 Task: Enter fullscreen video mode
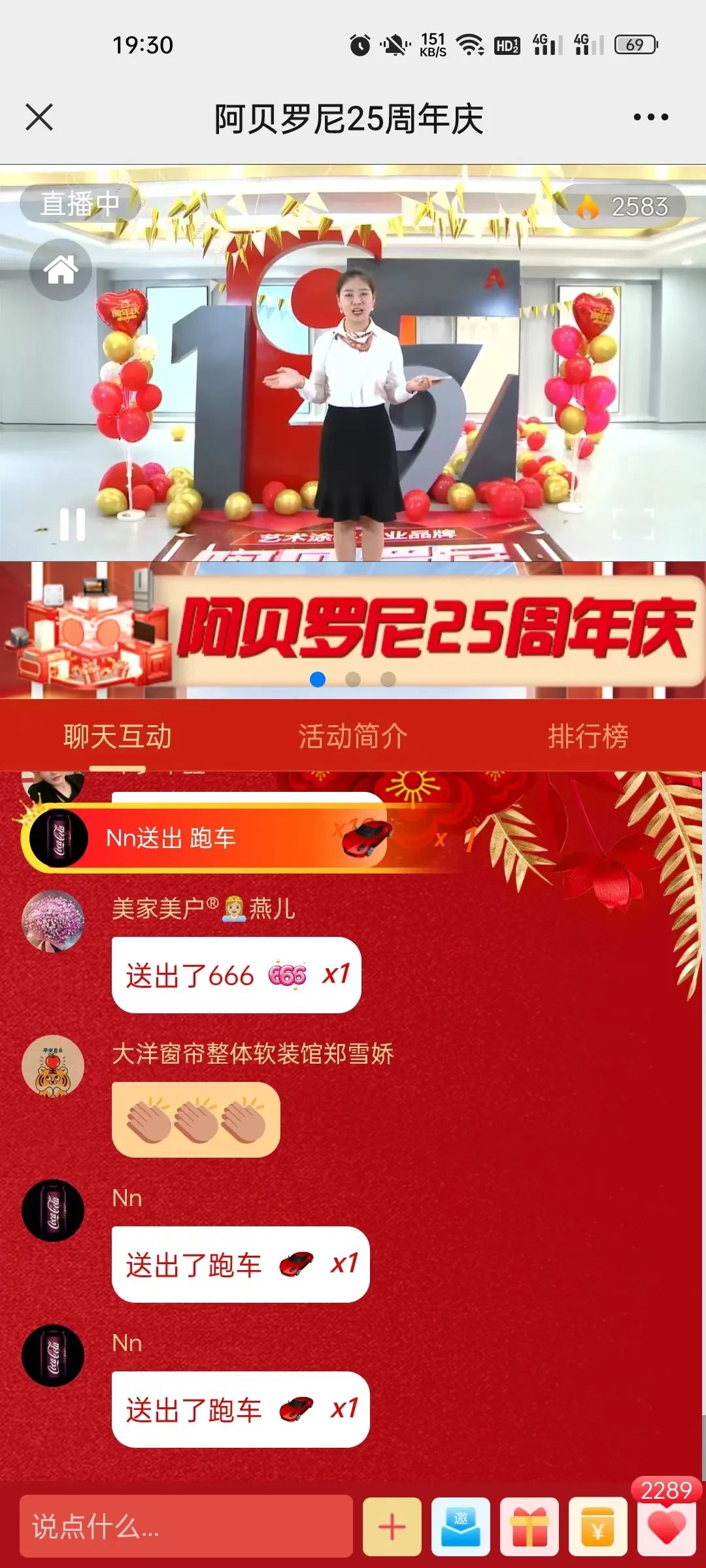[633, 524]
